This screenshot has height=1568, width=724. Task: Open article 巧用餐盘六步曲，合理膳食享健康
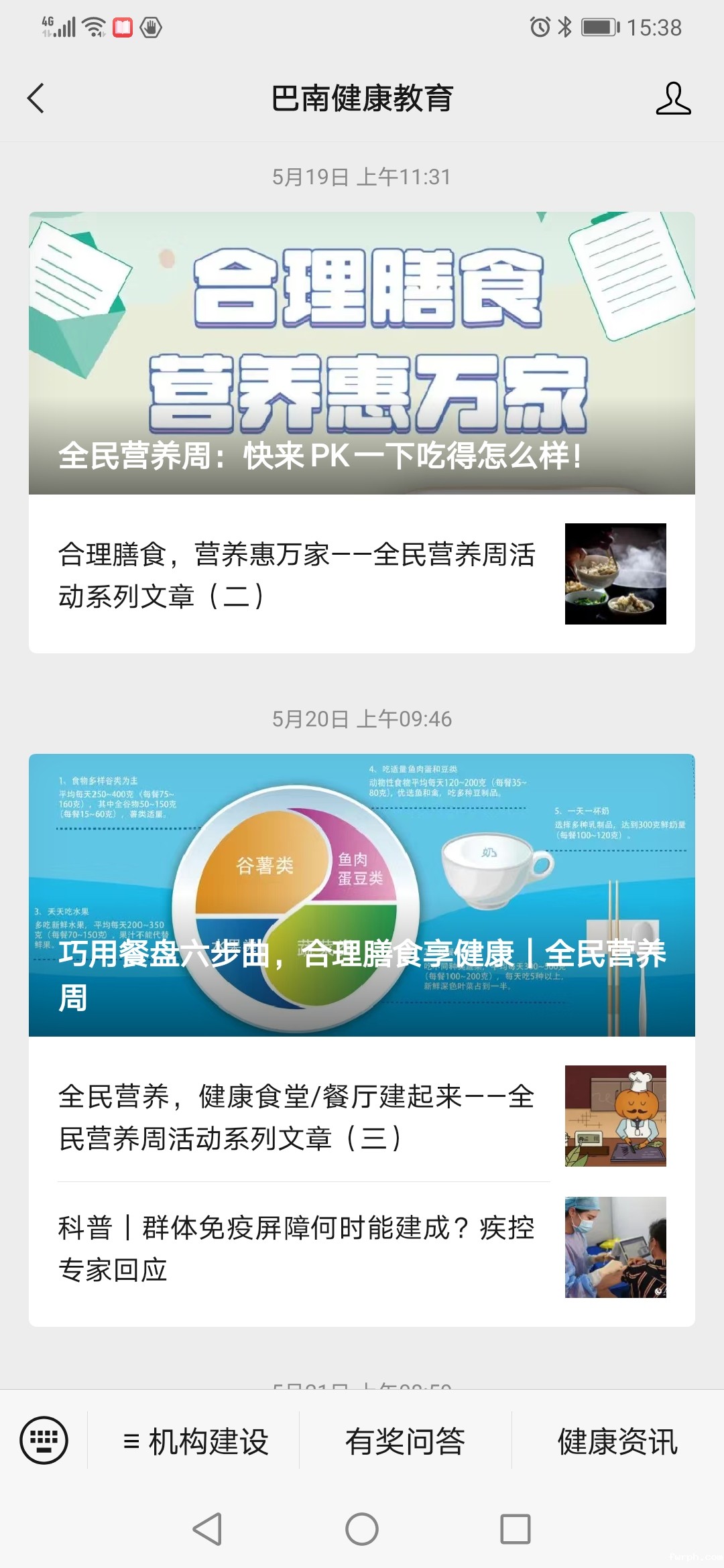(x=362, y=895)
